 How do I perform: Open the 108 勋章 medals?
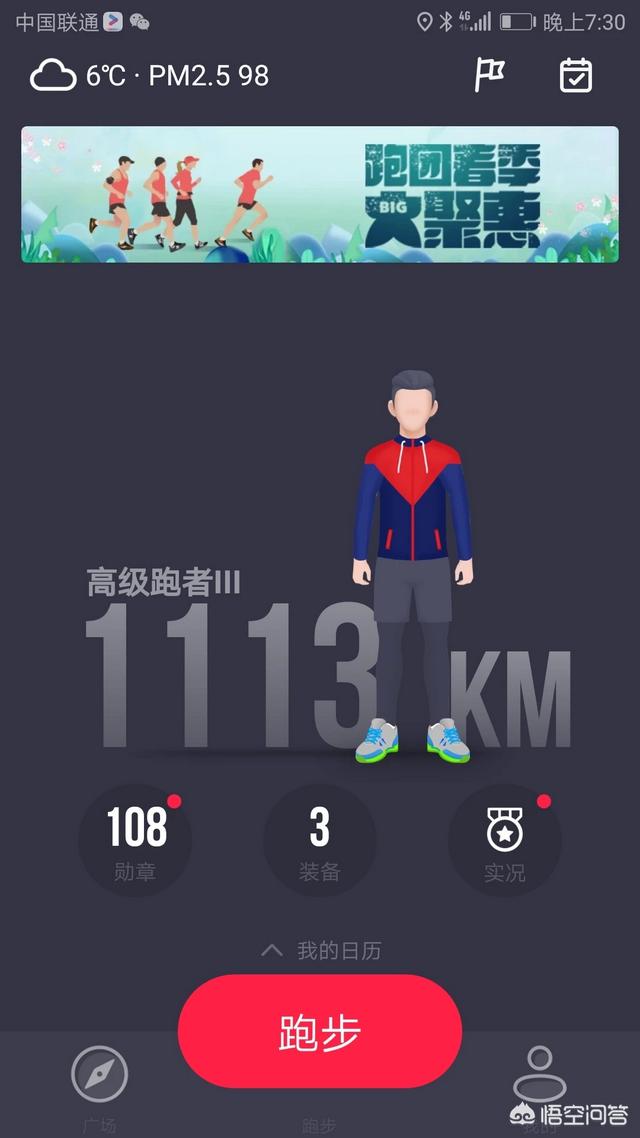(x=136, y=840)
